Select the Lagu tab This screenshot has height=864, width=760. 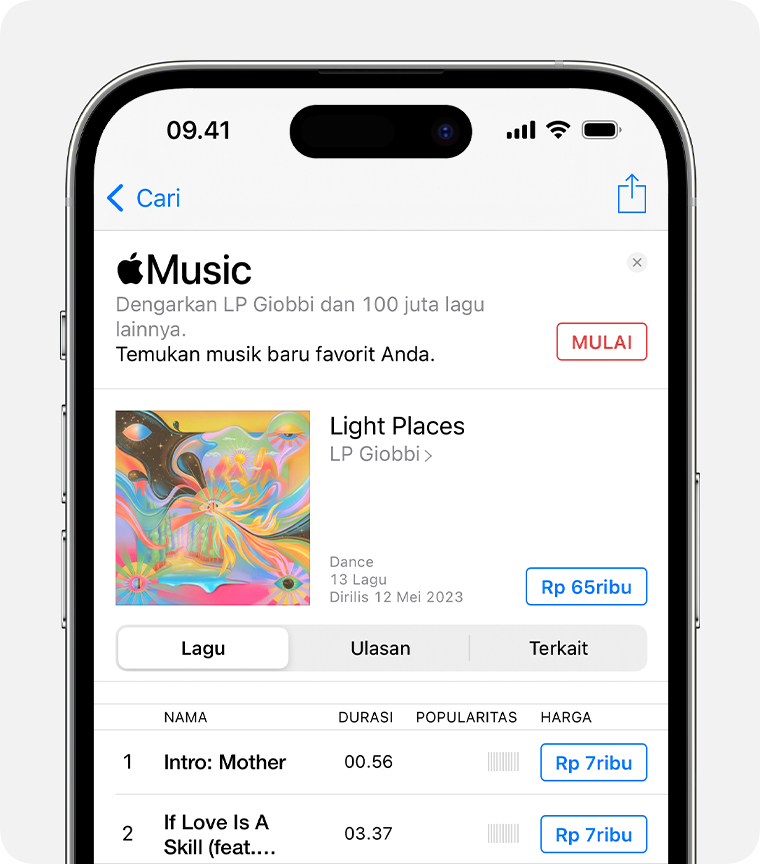203,648
